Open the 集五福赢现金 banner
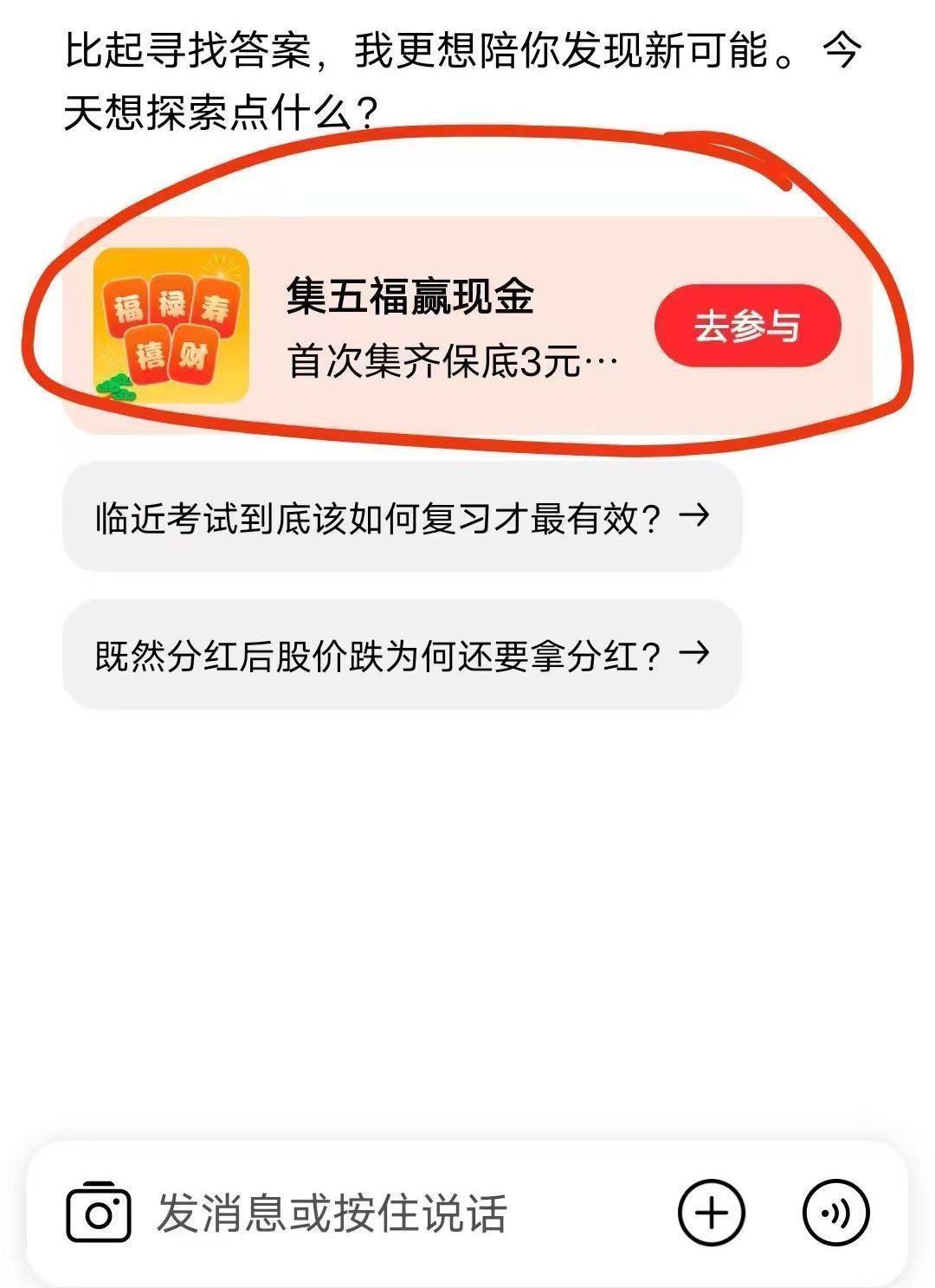935x1288 pixels. (x=467, y=326)
